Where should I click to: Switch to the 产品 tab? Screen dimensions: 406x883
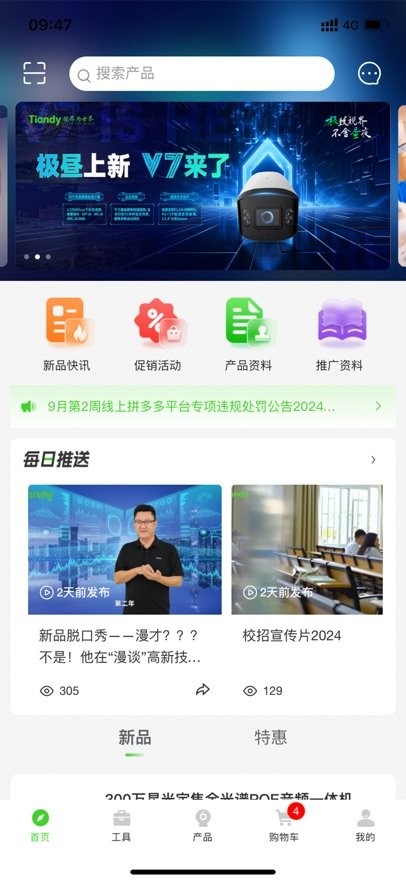[203, 826]
